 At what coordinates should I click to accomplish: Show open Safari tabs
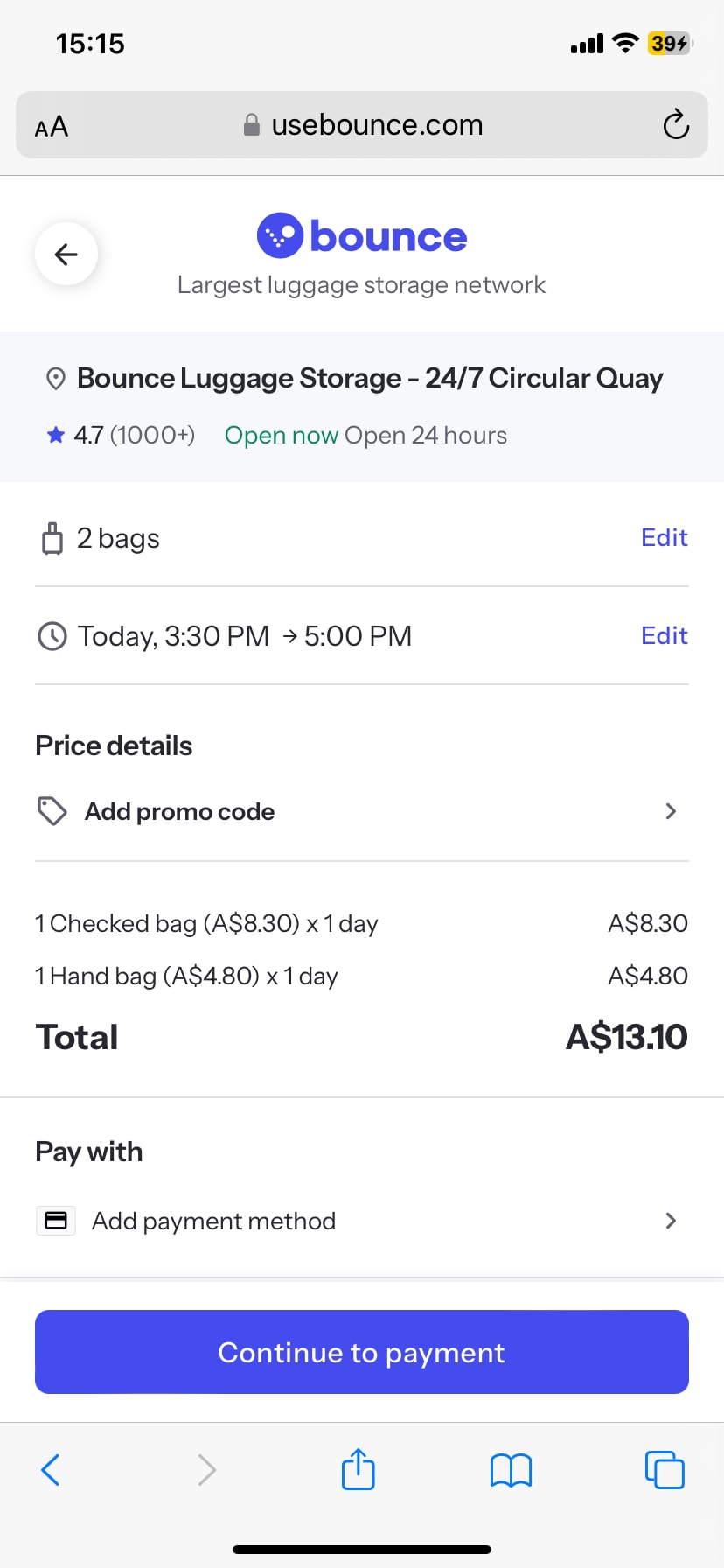pyautogui.click(x=665, y=1470)
